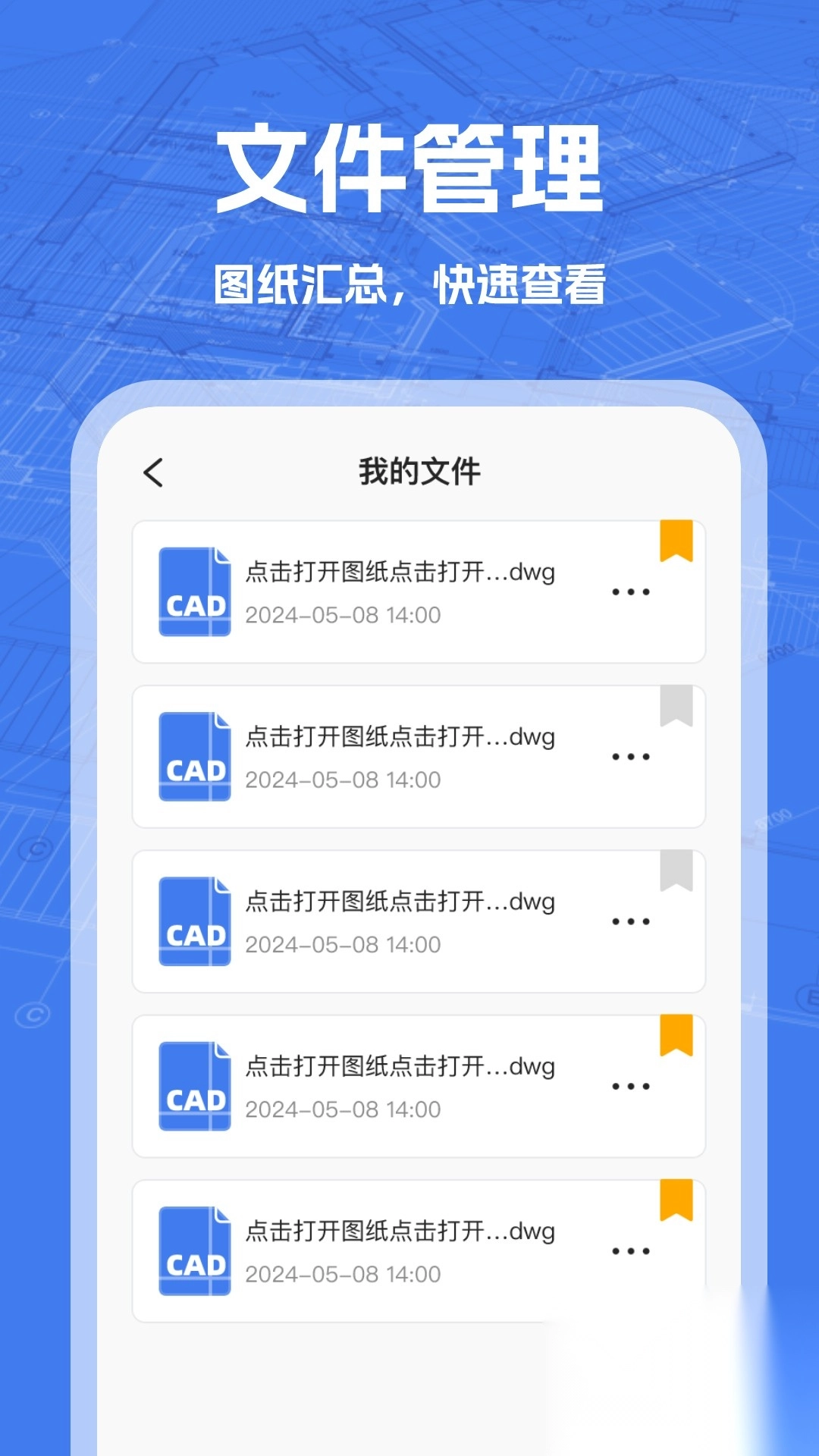
Task: Select the CAD icon on the third file
Action: pos(194,922)
